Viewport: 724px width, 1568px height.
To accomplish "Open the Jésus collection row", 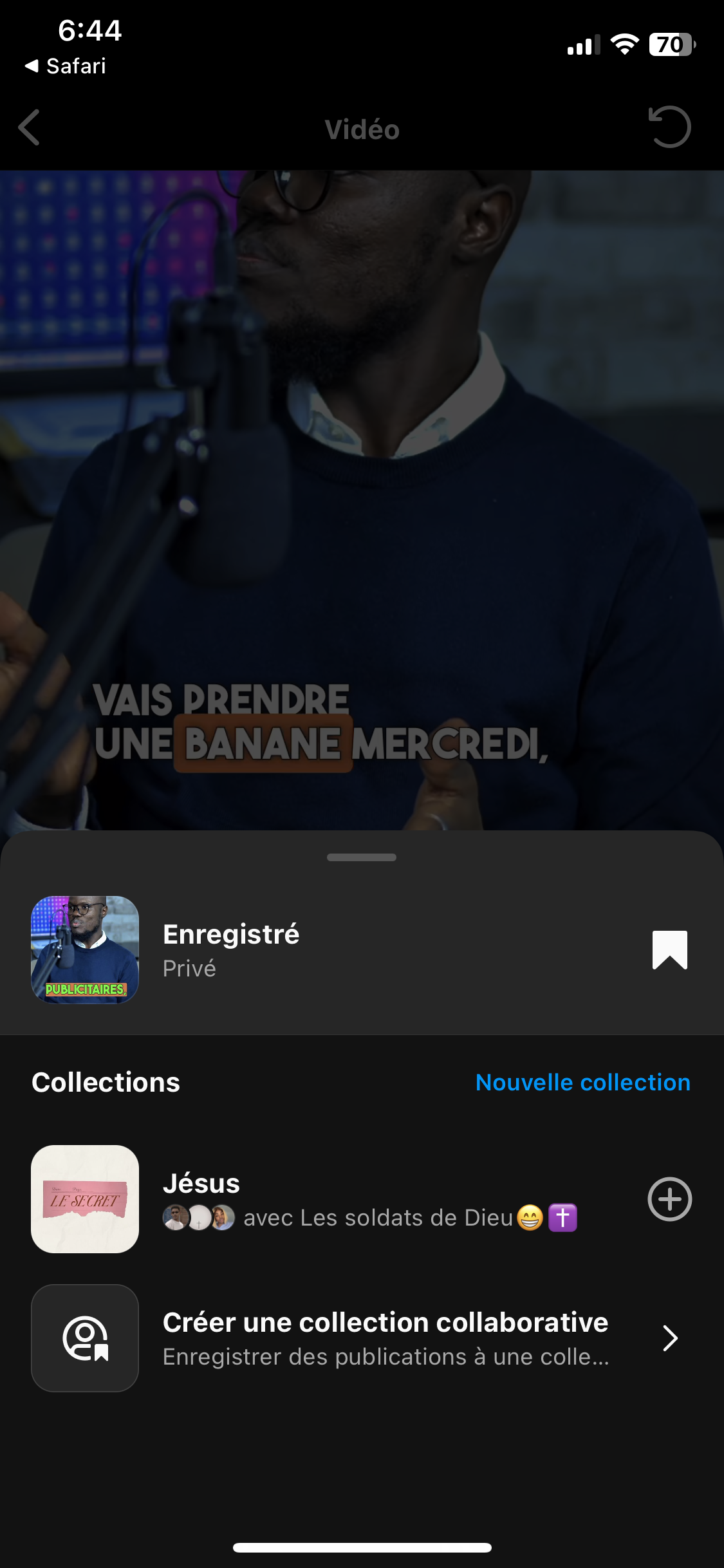I will pyautogui.click(x=360, y=1199).
